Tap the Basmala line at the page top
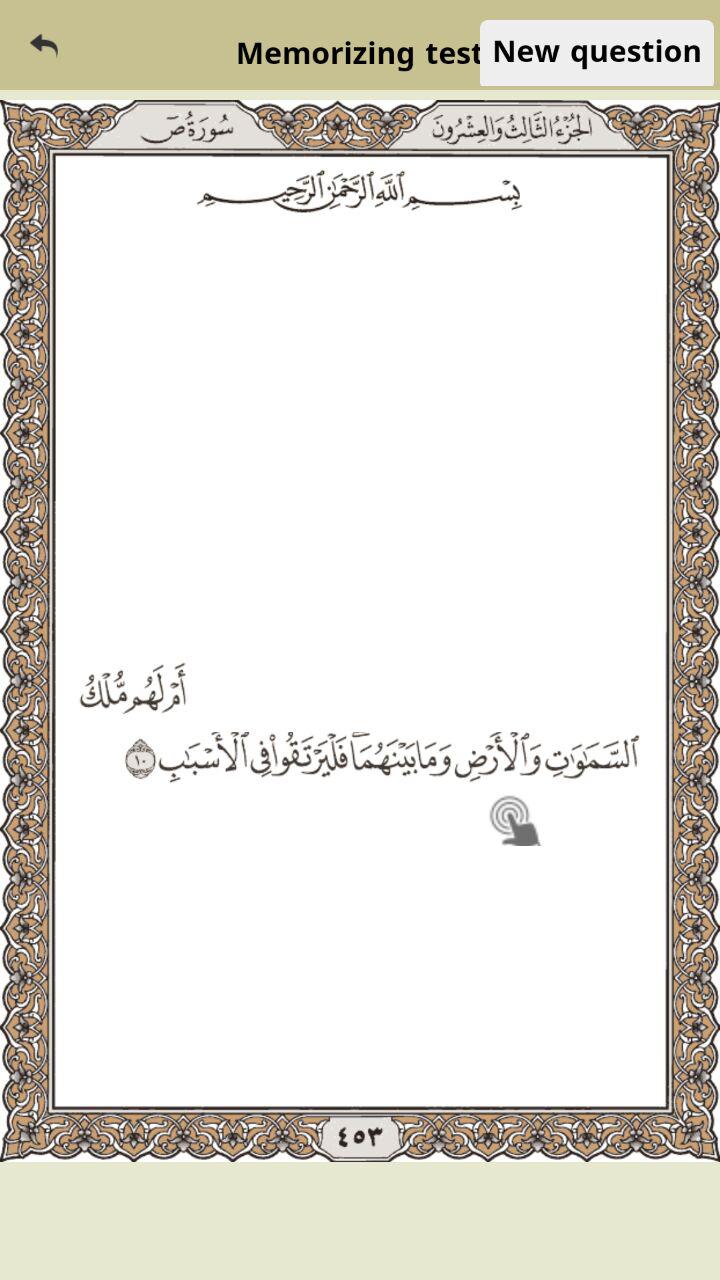 point(360,192)
